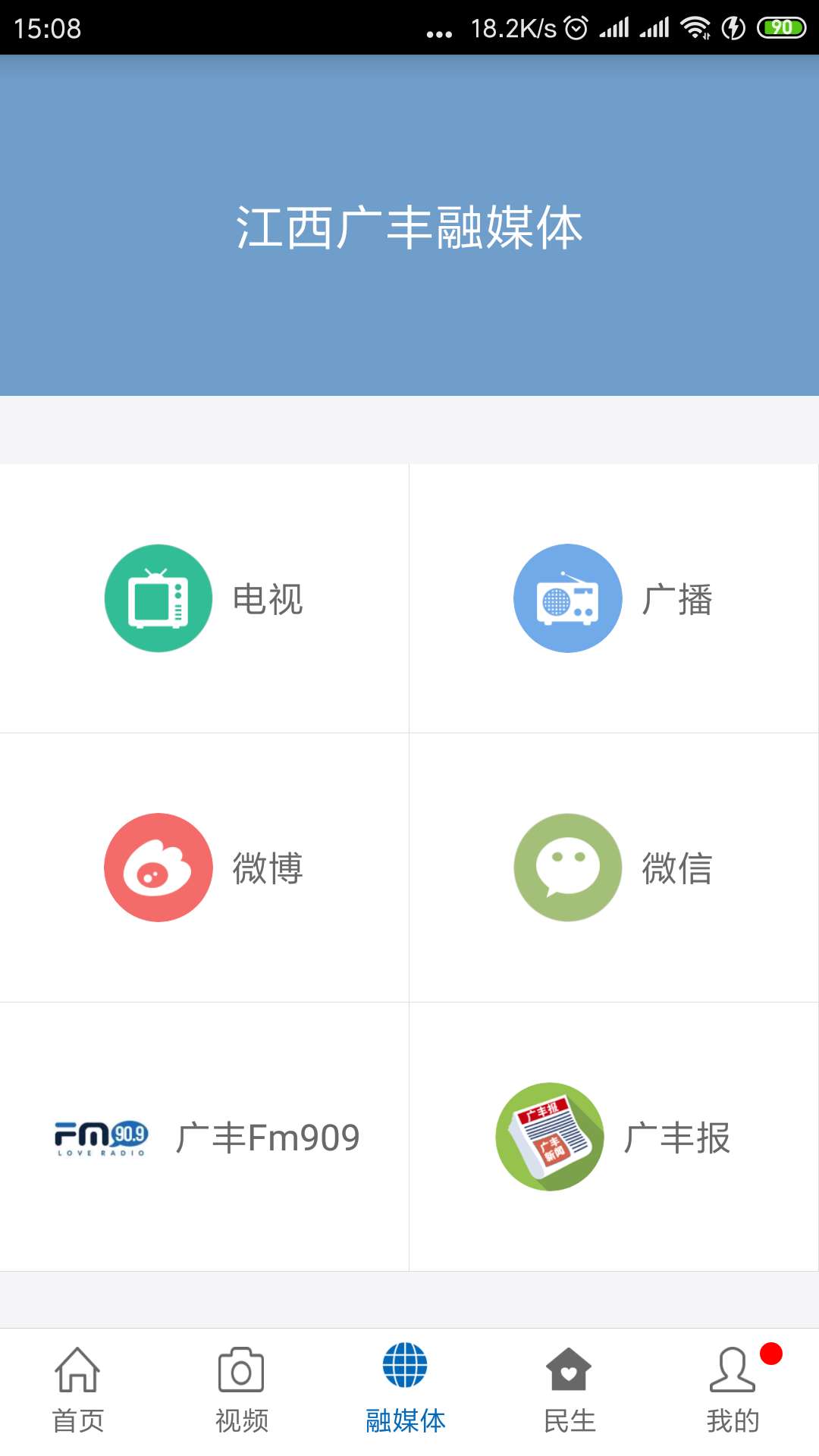Tap the blue 广播 radio icon
The height and width of the screenshot is (1456, 819).
566,598
